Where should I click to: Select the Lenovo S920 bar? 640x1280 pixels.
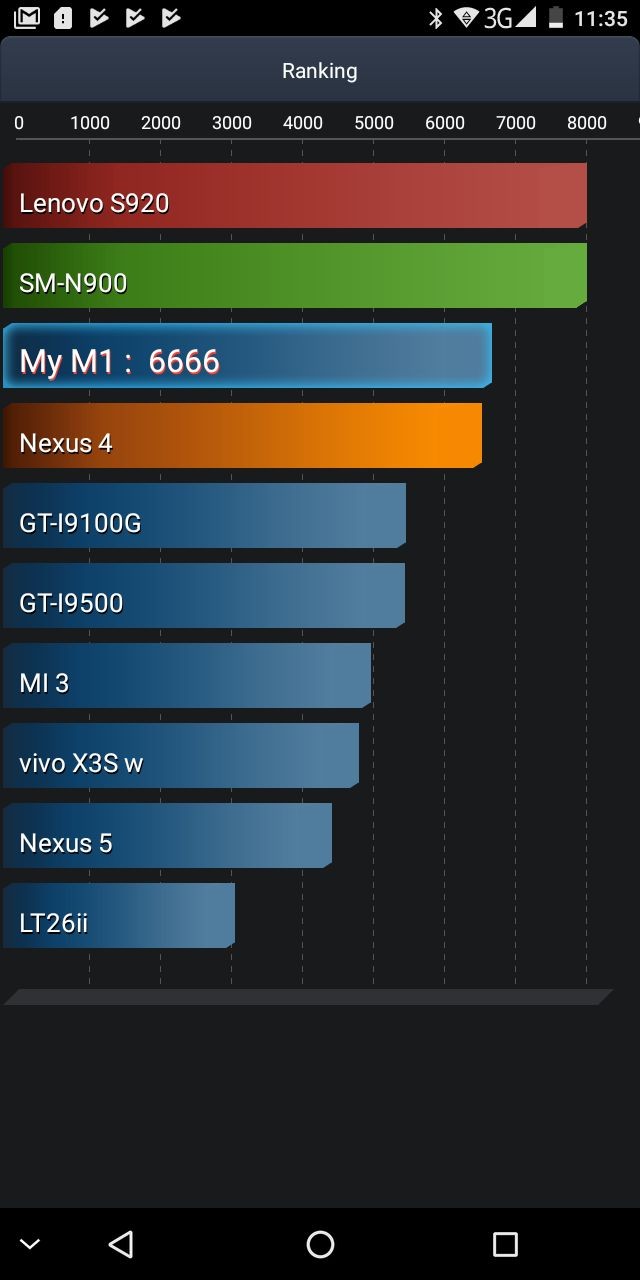pyautogui.click(x=294, y=196)
